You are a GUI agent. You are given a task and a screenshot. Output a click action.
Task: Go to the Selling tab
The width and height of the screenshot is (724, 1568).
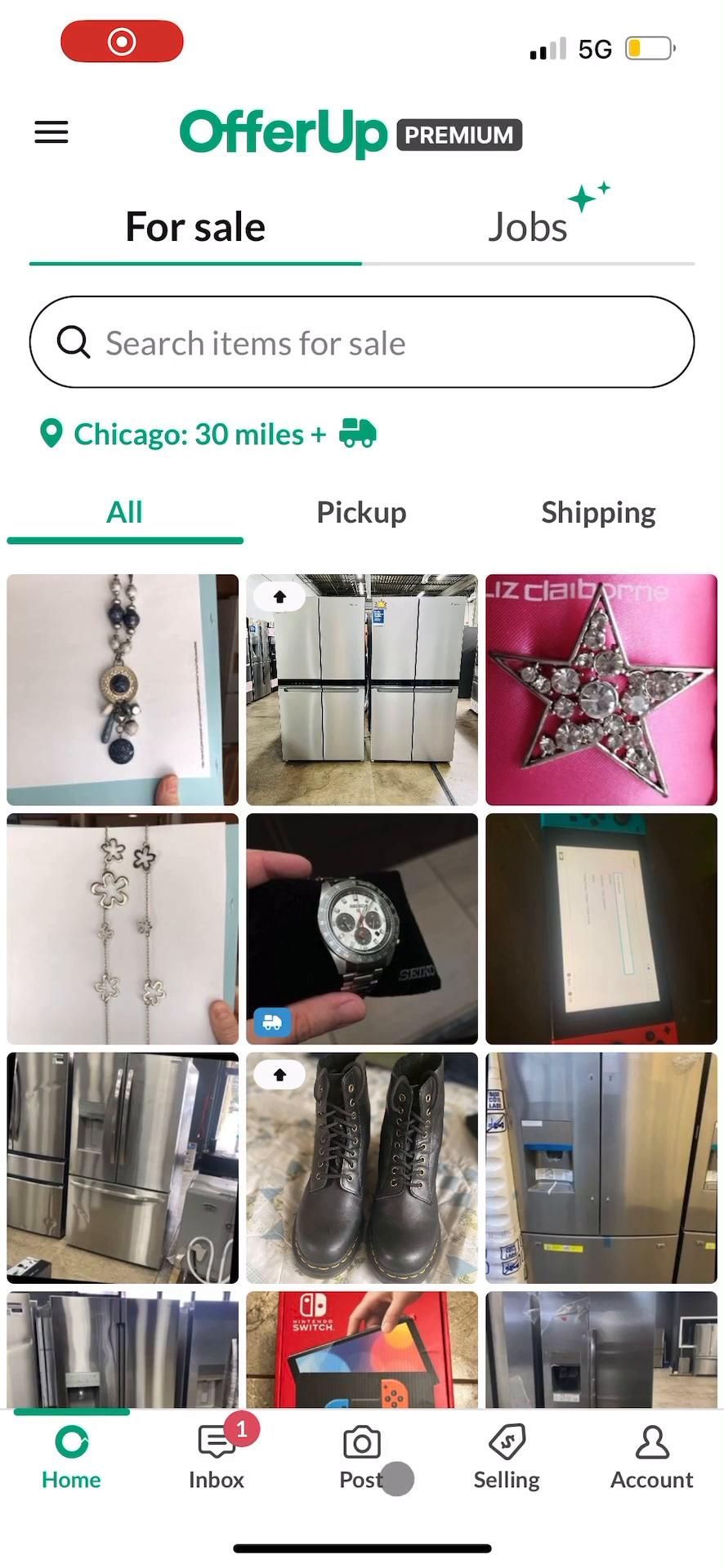507,1459
